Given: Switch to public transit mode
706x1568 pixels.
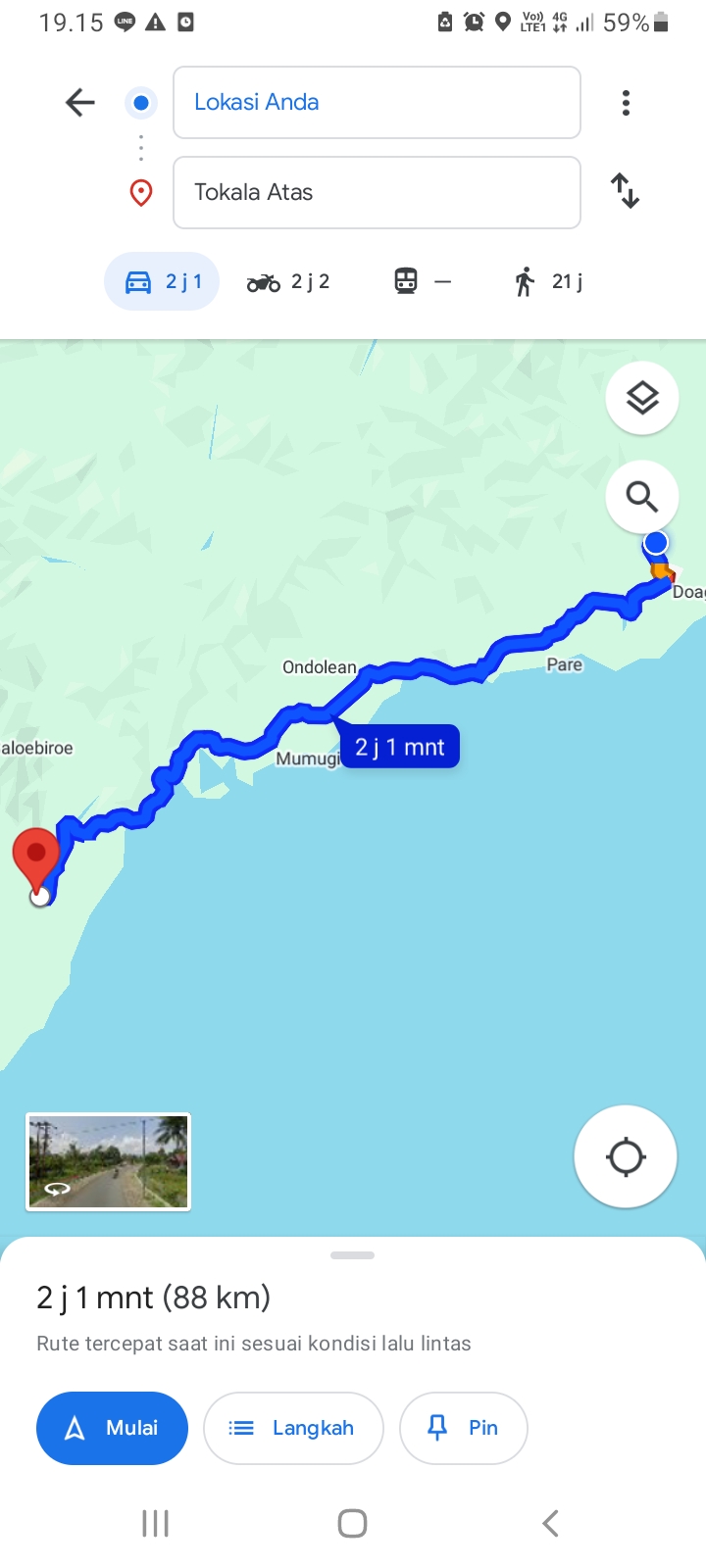Looking at the screenshot, I should (423, 282).
